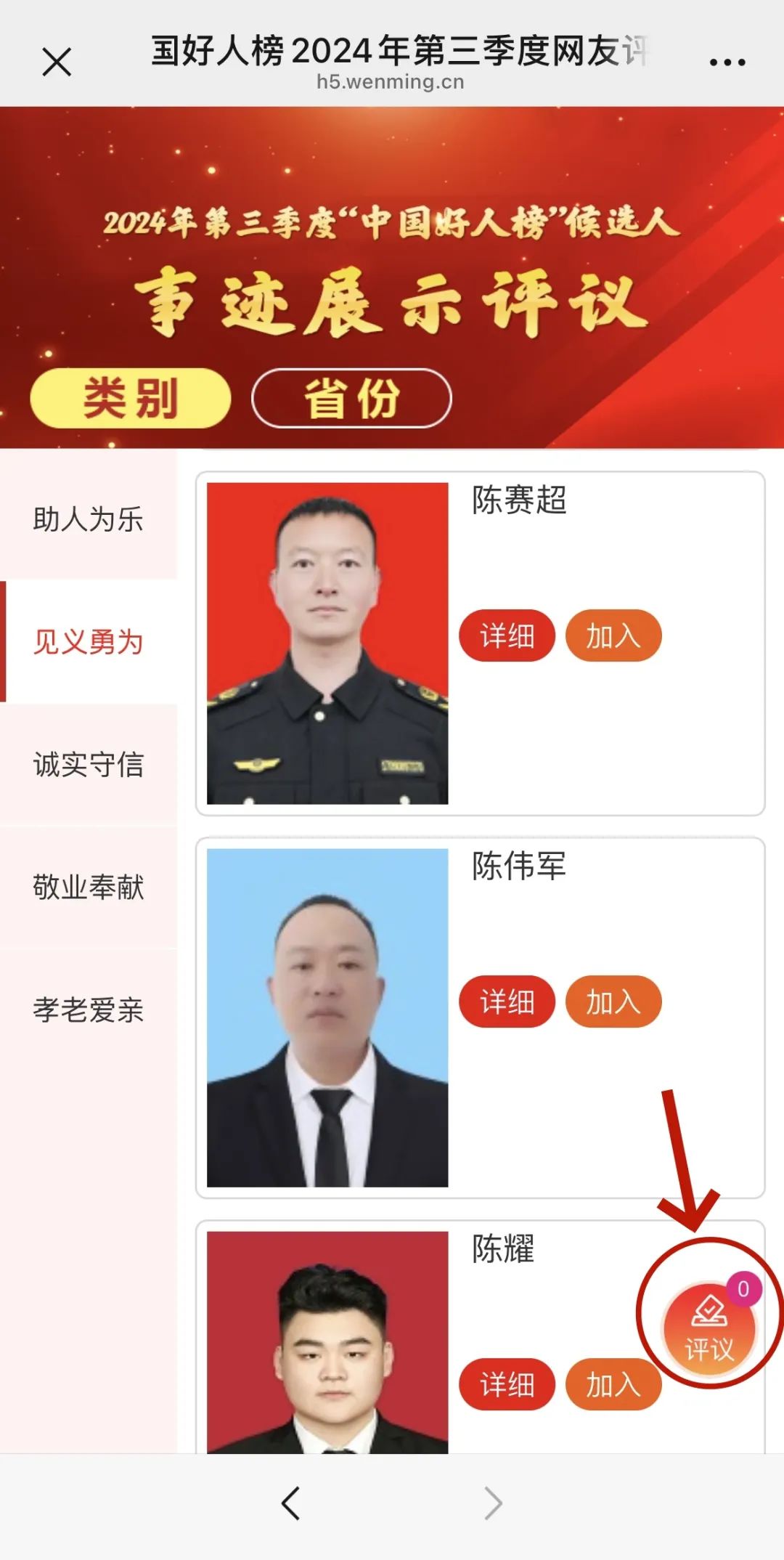Switch to 诚实守信 category

pos(89,764)
